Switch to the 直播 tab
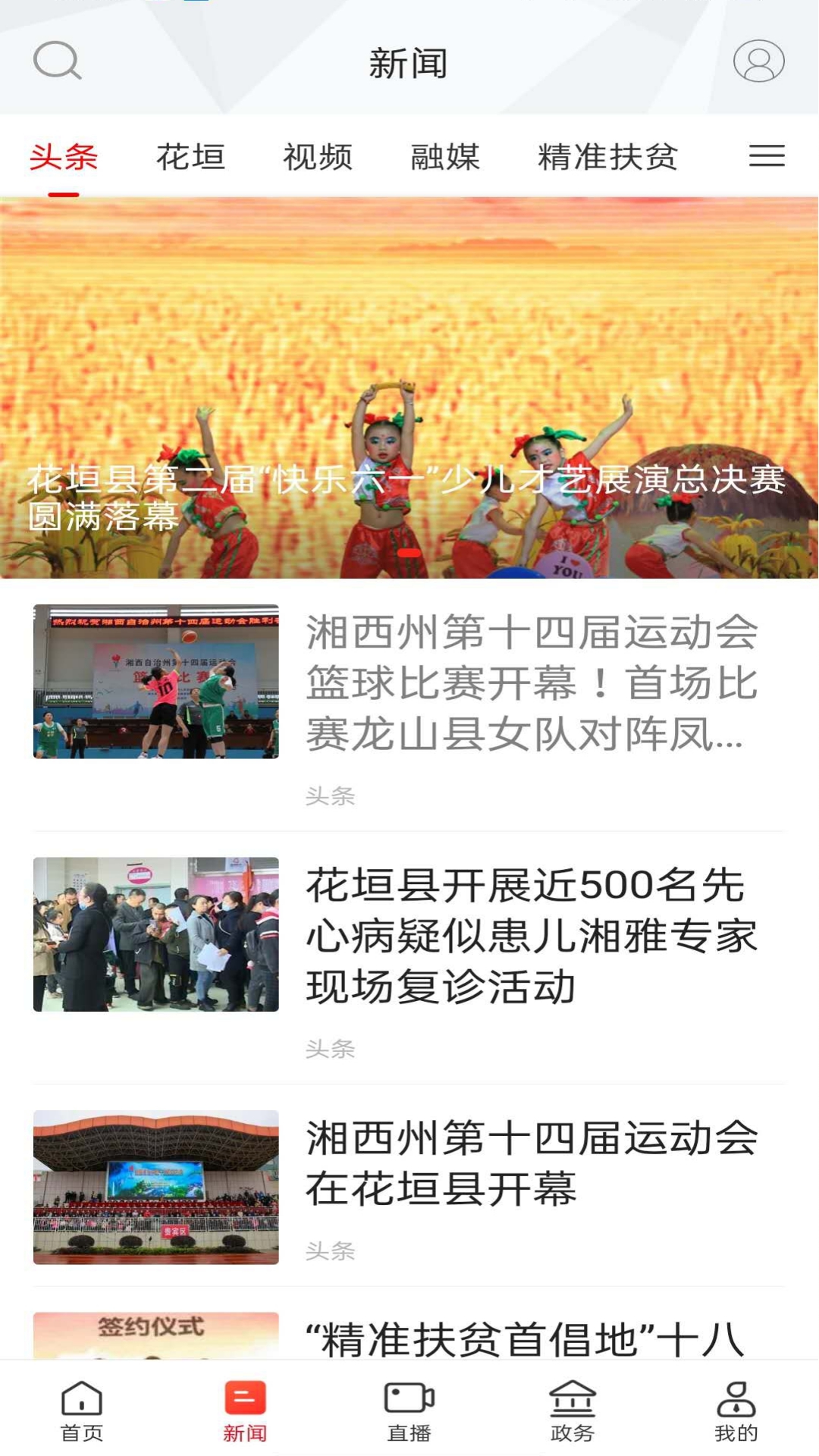The image size is (819, 1456). (409, 1410)
